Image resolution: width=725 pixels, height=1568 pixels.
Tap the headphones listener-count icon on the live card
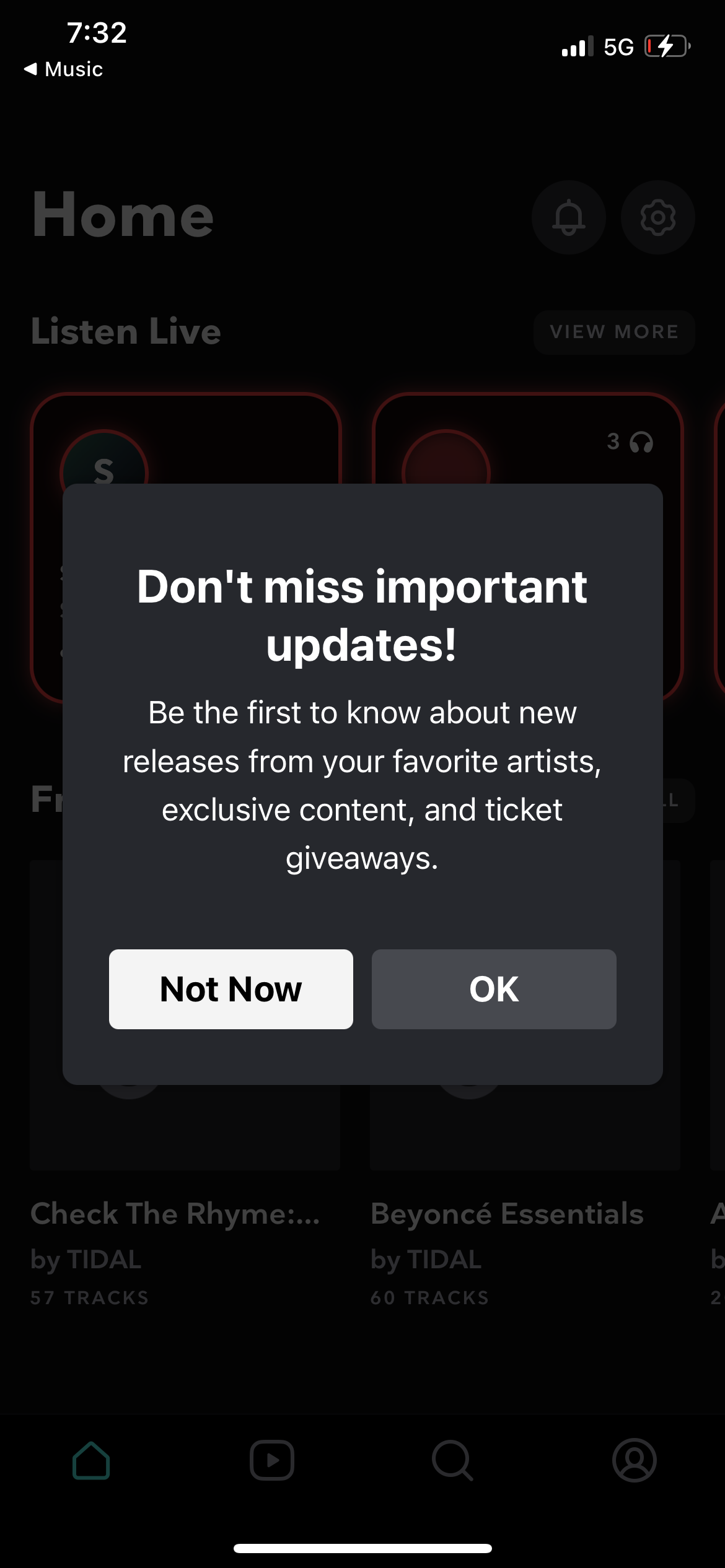coord(640,443)
